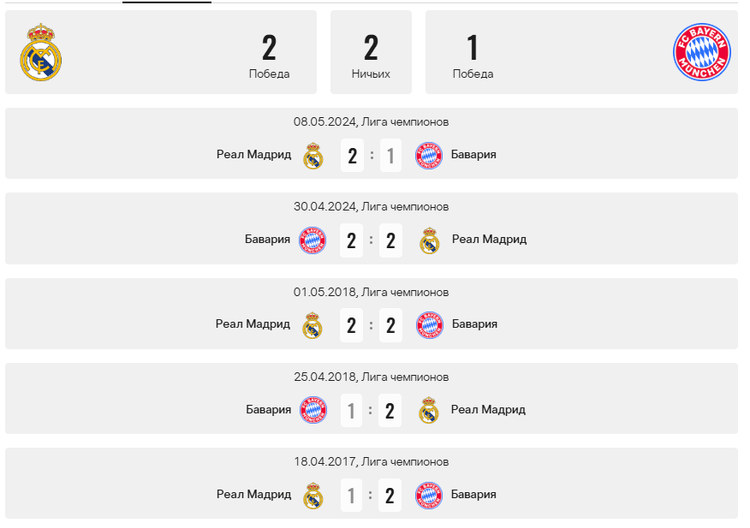The height and width of the screenshot is (528, 750).
Task: Open the 25.04.2018 Bayern vs Real Madrid match
Action: [371, 410]
